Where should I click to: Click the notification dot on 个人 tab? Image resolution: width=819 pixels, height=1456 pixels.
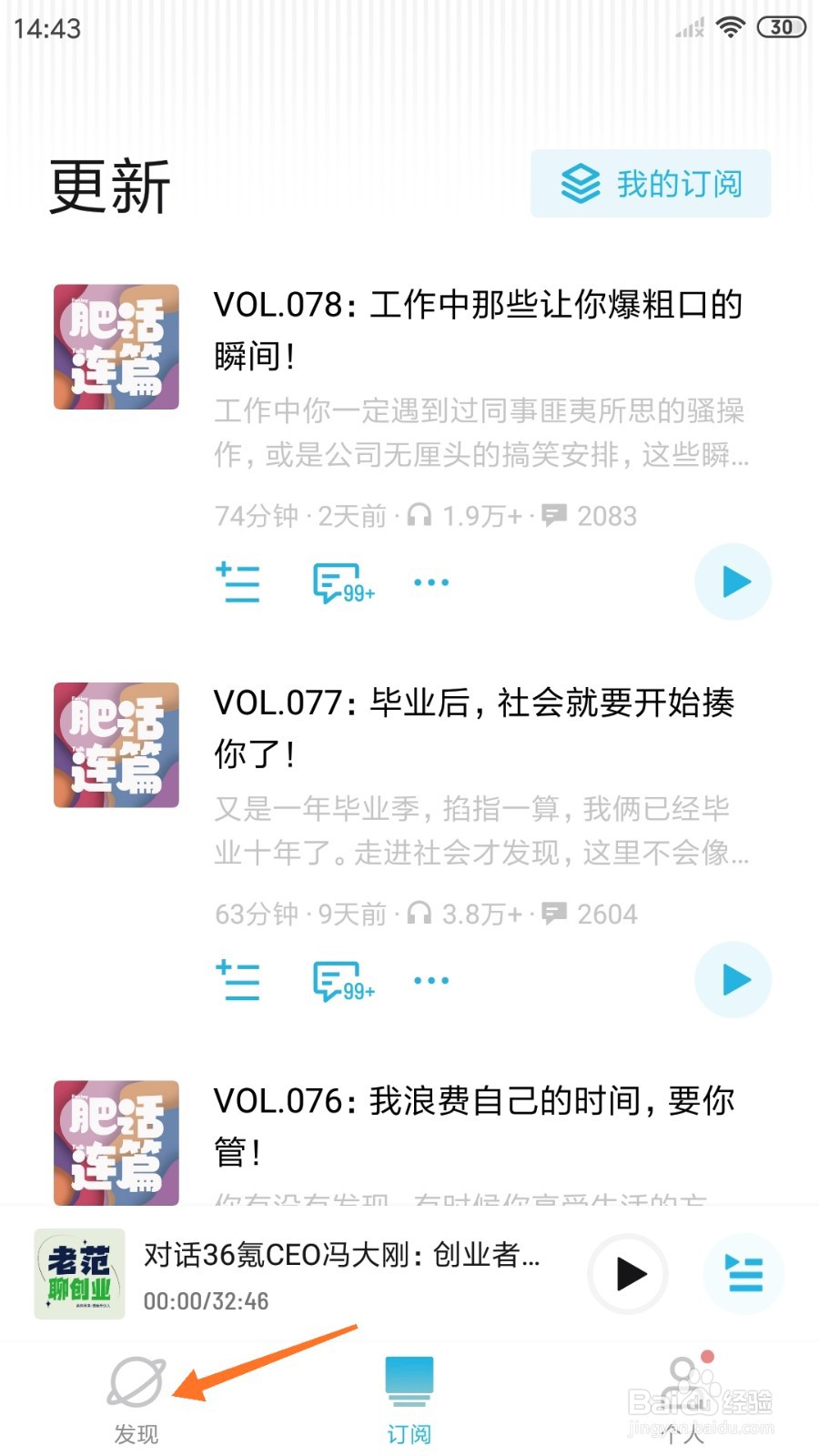tap(706, 1355)
